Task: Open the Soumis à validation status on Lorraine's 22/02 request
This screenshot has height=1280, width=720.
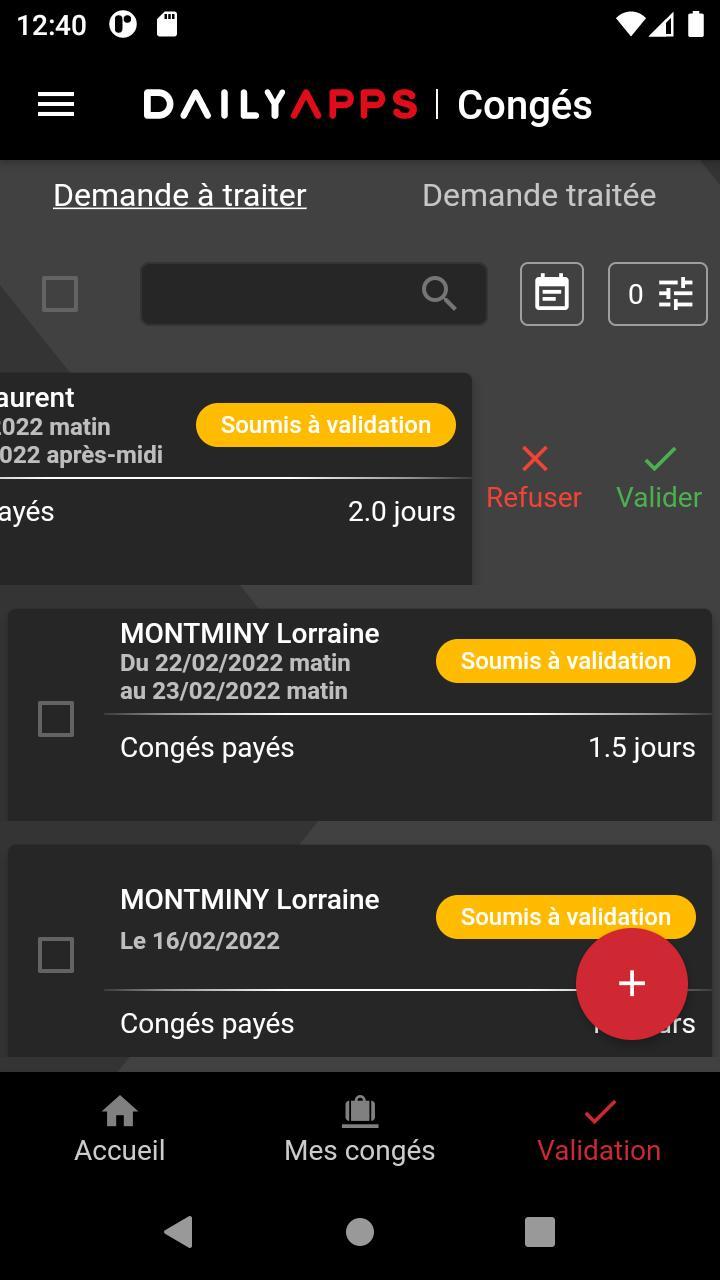Action: 565,660
